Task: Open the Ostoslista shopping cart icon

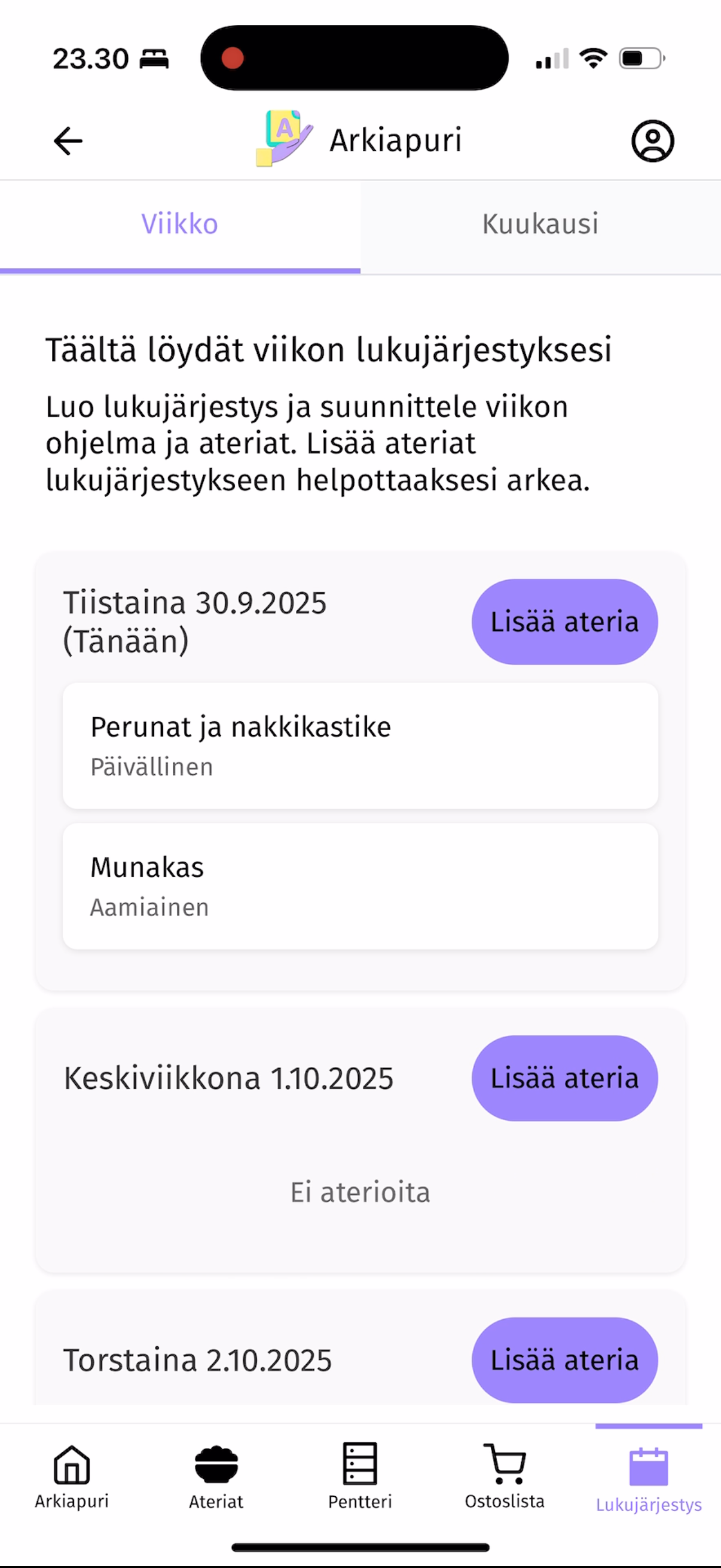Action: (x=504, y=1463)
